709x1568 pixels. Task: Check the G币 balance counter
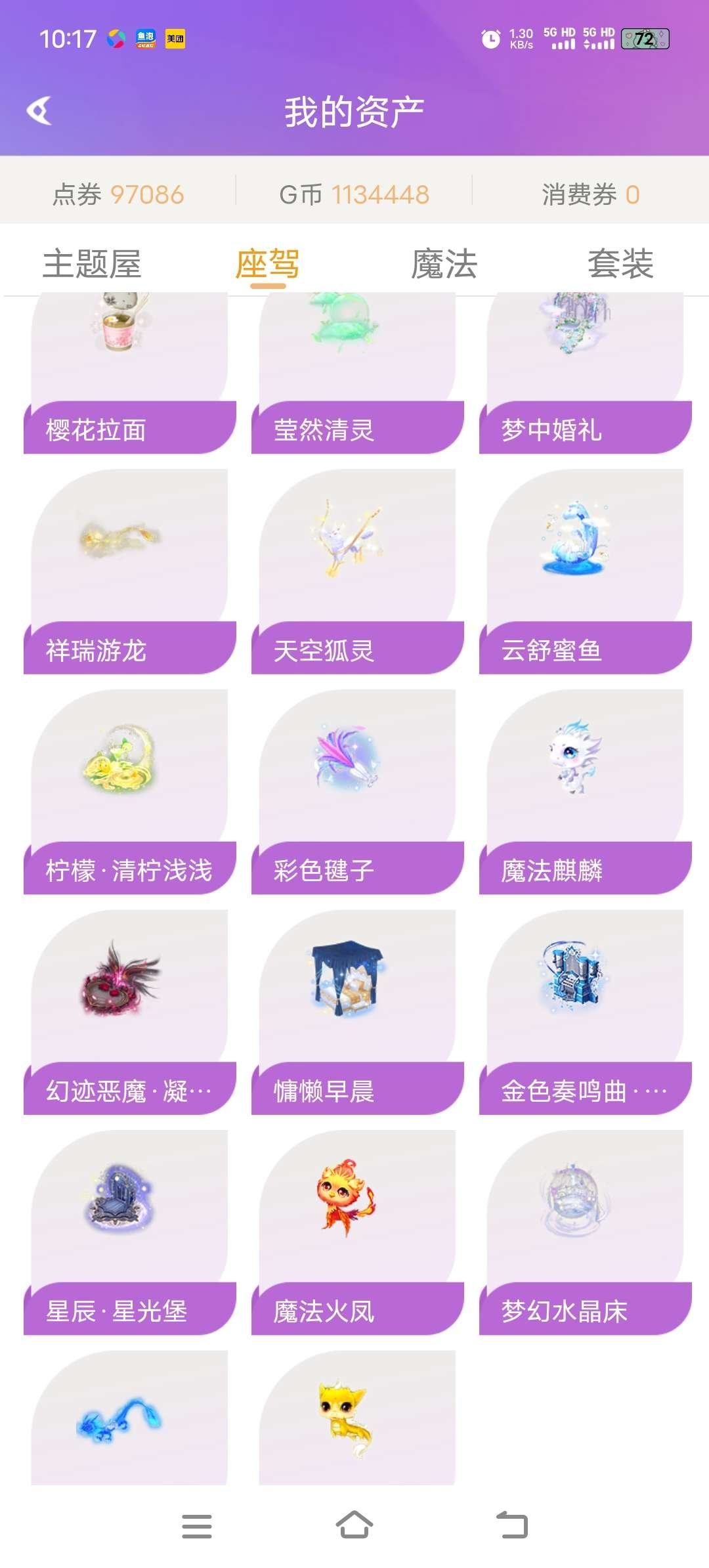[x=354, y=194]
